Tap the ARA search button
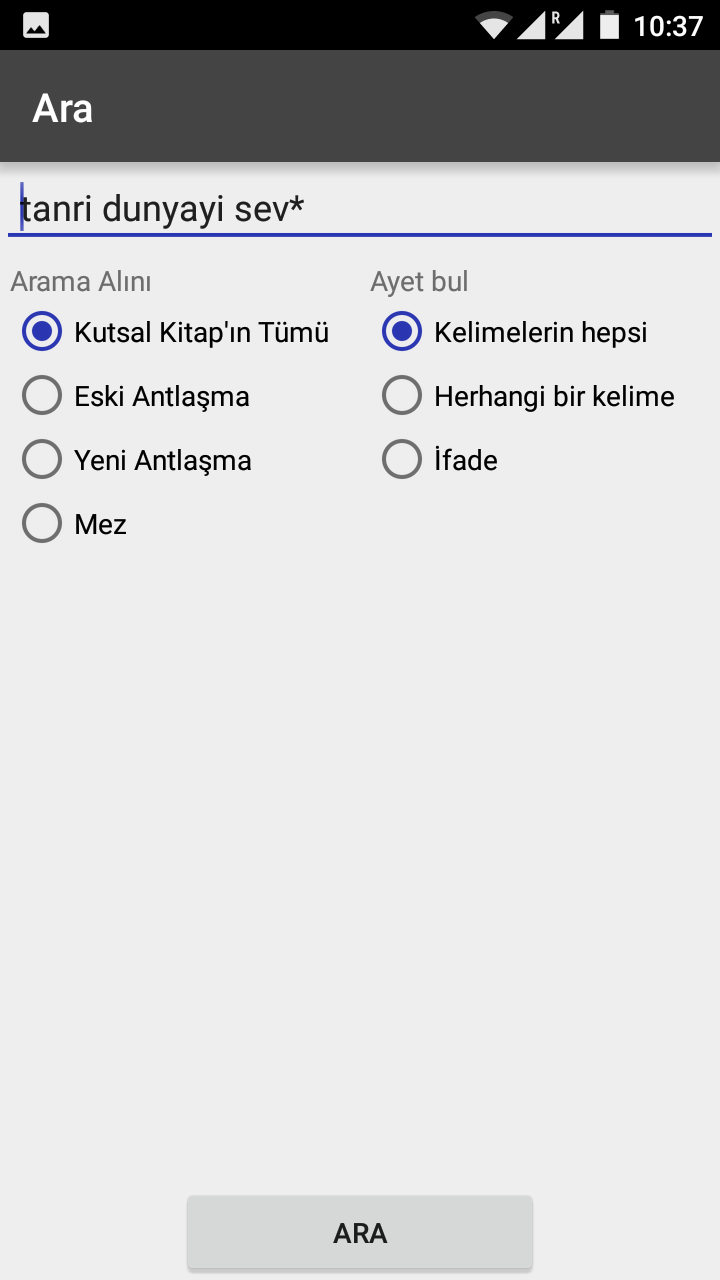The height and width of the screenshot is (1280, 720). [360, 1233]
